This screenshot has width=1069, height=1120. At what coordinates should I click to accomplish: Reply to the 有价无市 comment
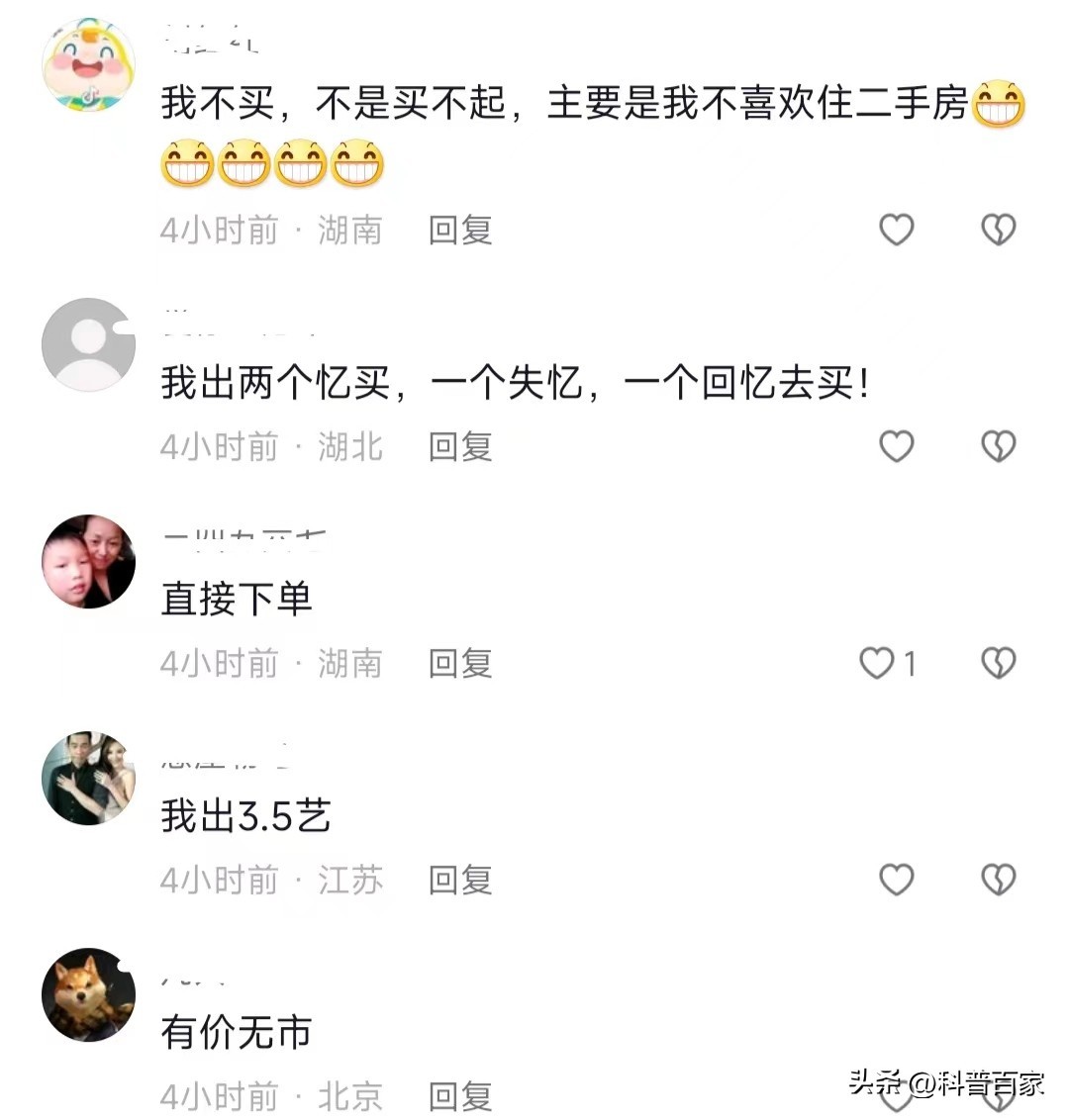460,1096
